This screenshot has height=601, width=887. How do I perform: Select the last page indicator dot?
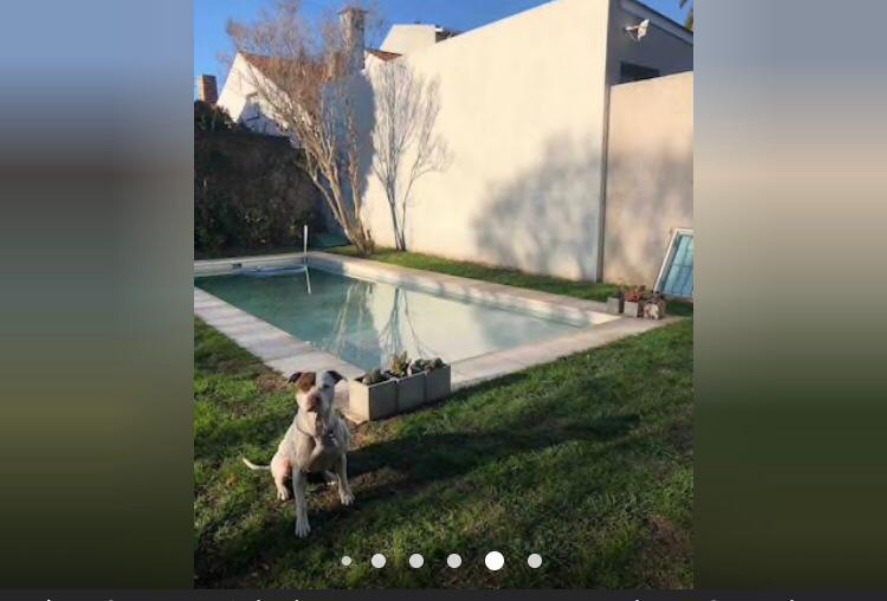coord(535,561)
